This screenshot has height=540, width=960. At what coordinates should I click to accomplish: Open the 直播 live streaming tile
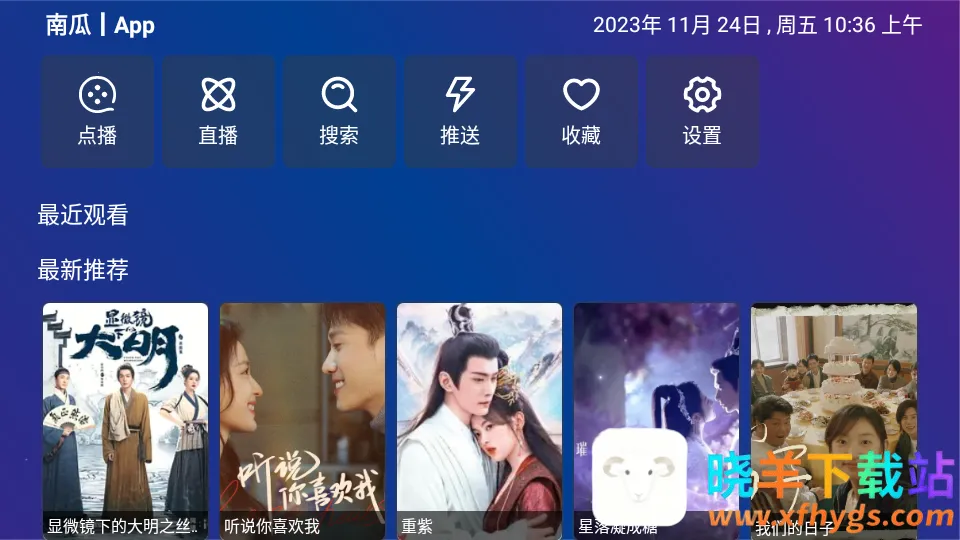point(218,112)
